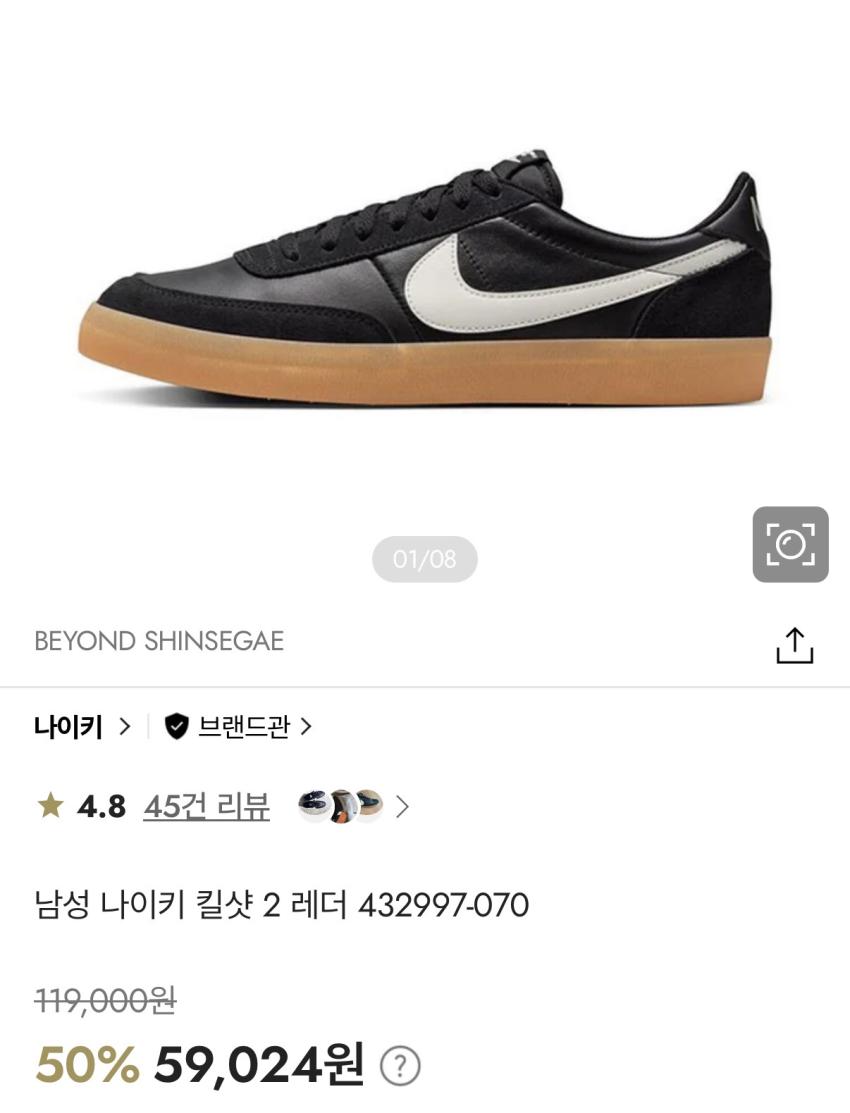Tap the price info question mark

[400, 1066]
